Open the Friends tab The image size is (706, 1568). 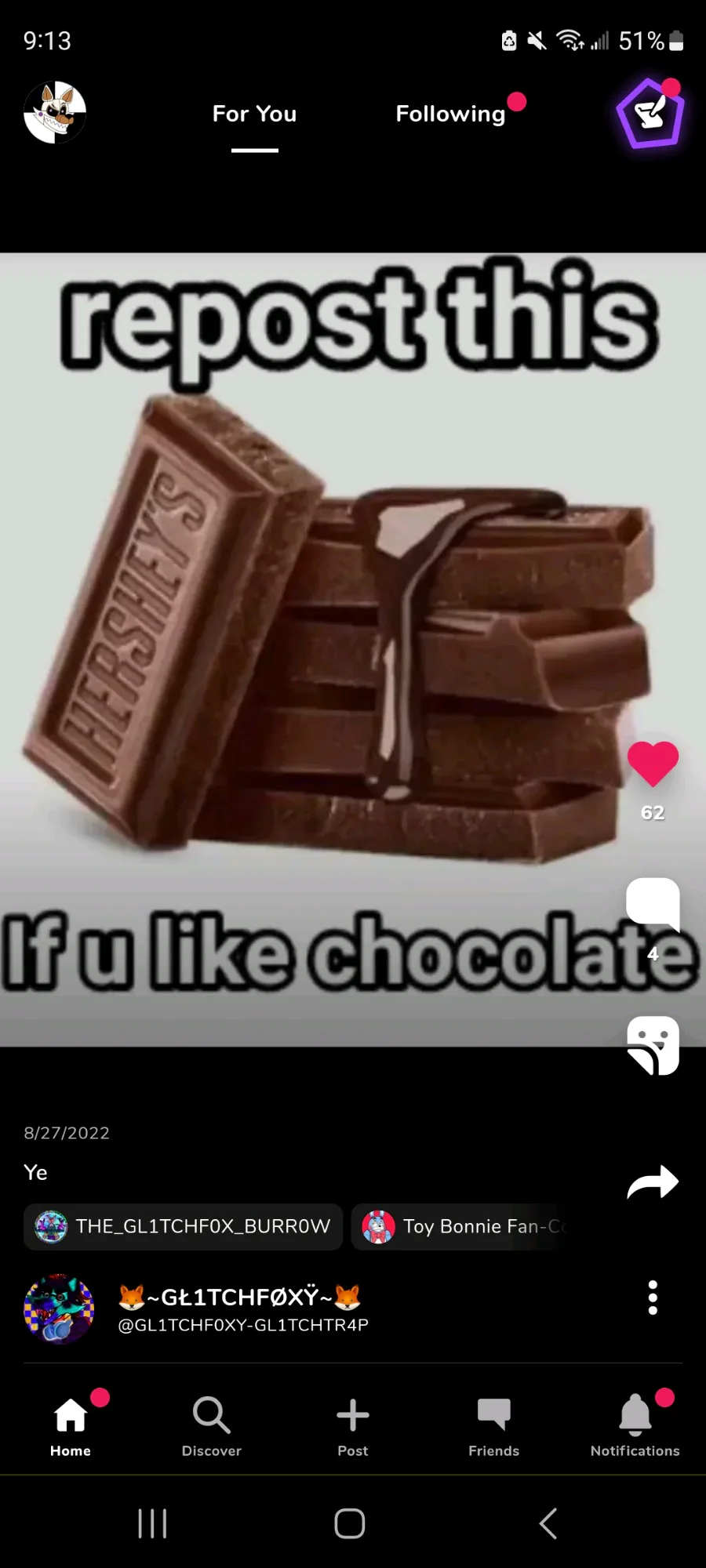tap(494, 1427)
